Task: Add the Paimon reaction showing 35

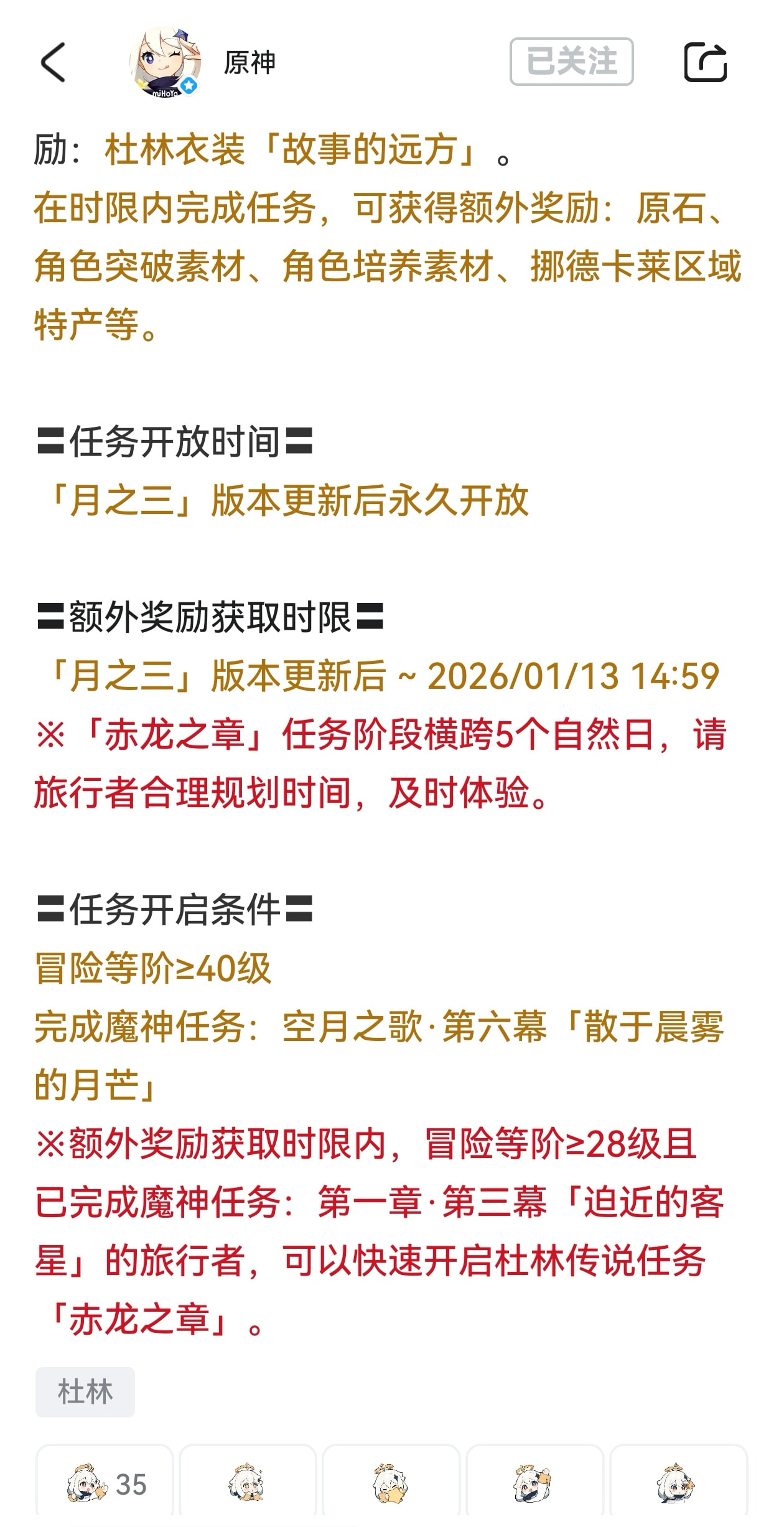Action: click(105, 1484)
